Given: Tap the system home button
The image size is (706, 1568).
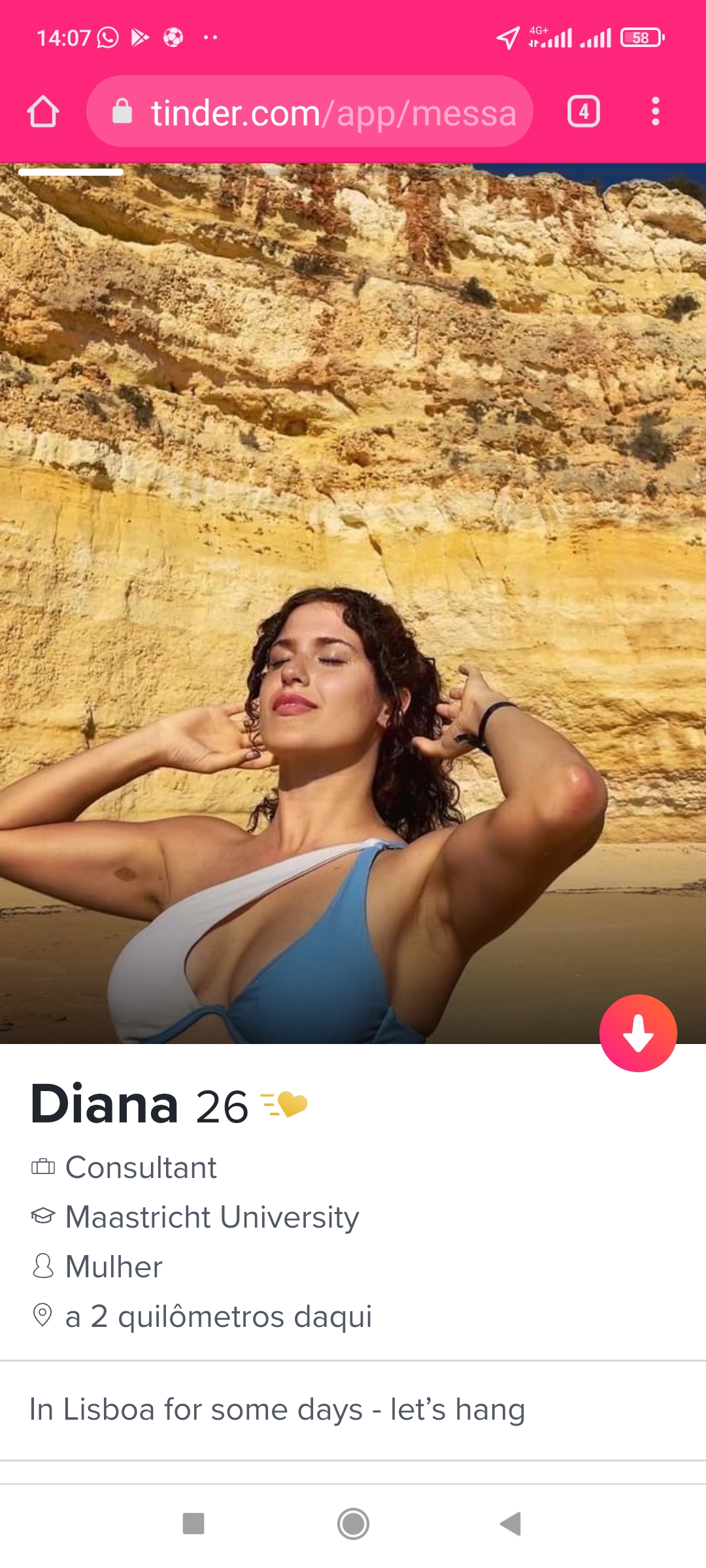Looking at the screenshot, I should [x=353, y=1524].
